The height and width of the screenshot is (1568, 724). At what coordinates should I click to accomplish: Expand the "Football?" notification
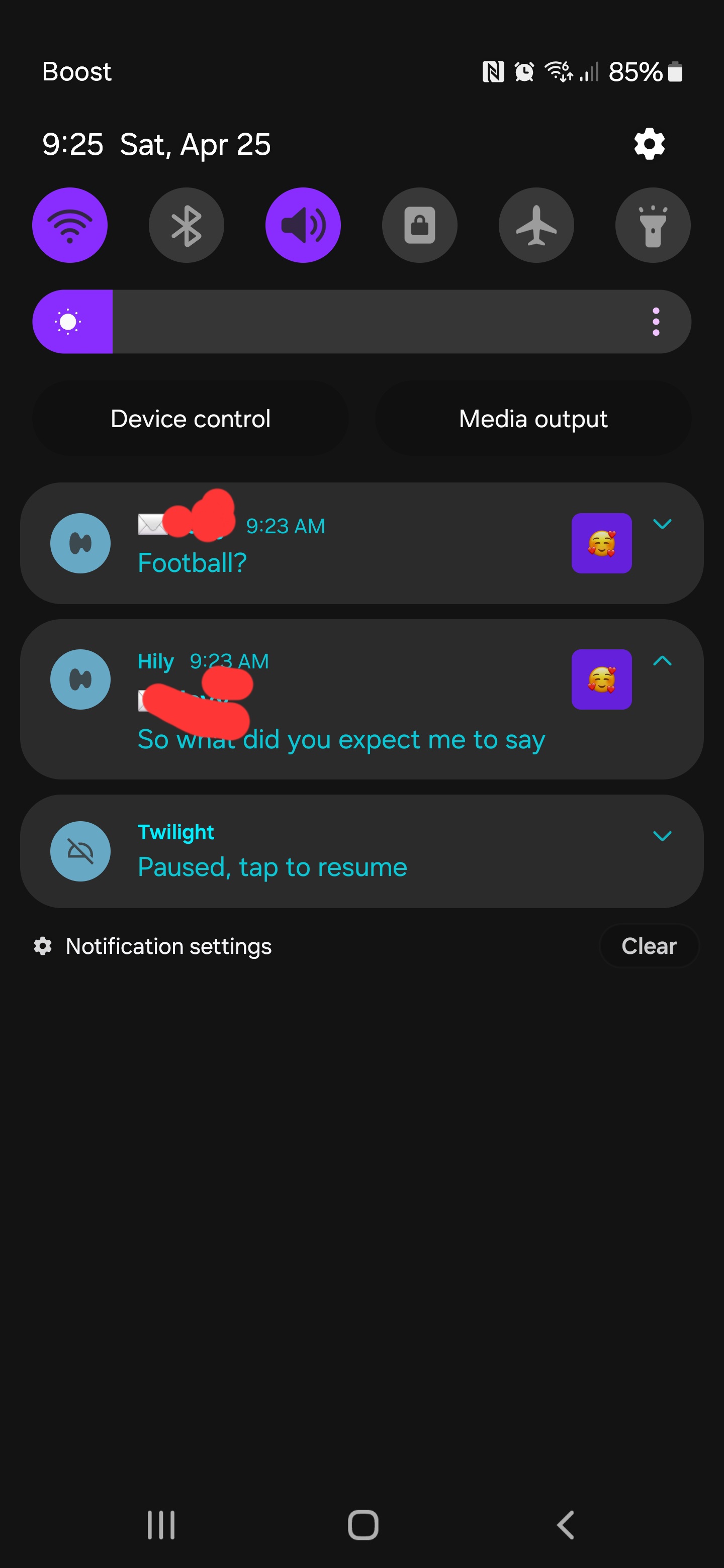(662, 524)
